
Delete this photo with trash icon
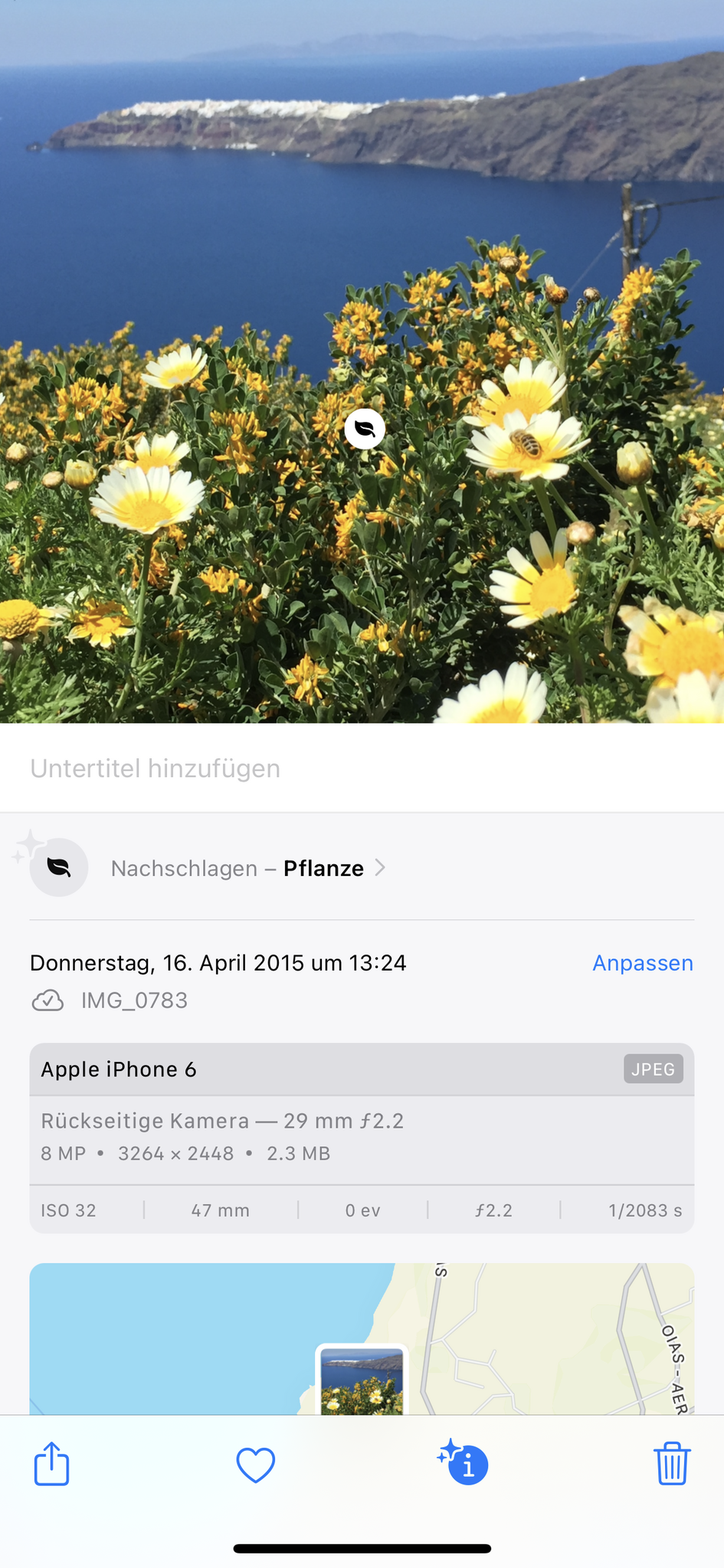point(672,1464)
